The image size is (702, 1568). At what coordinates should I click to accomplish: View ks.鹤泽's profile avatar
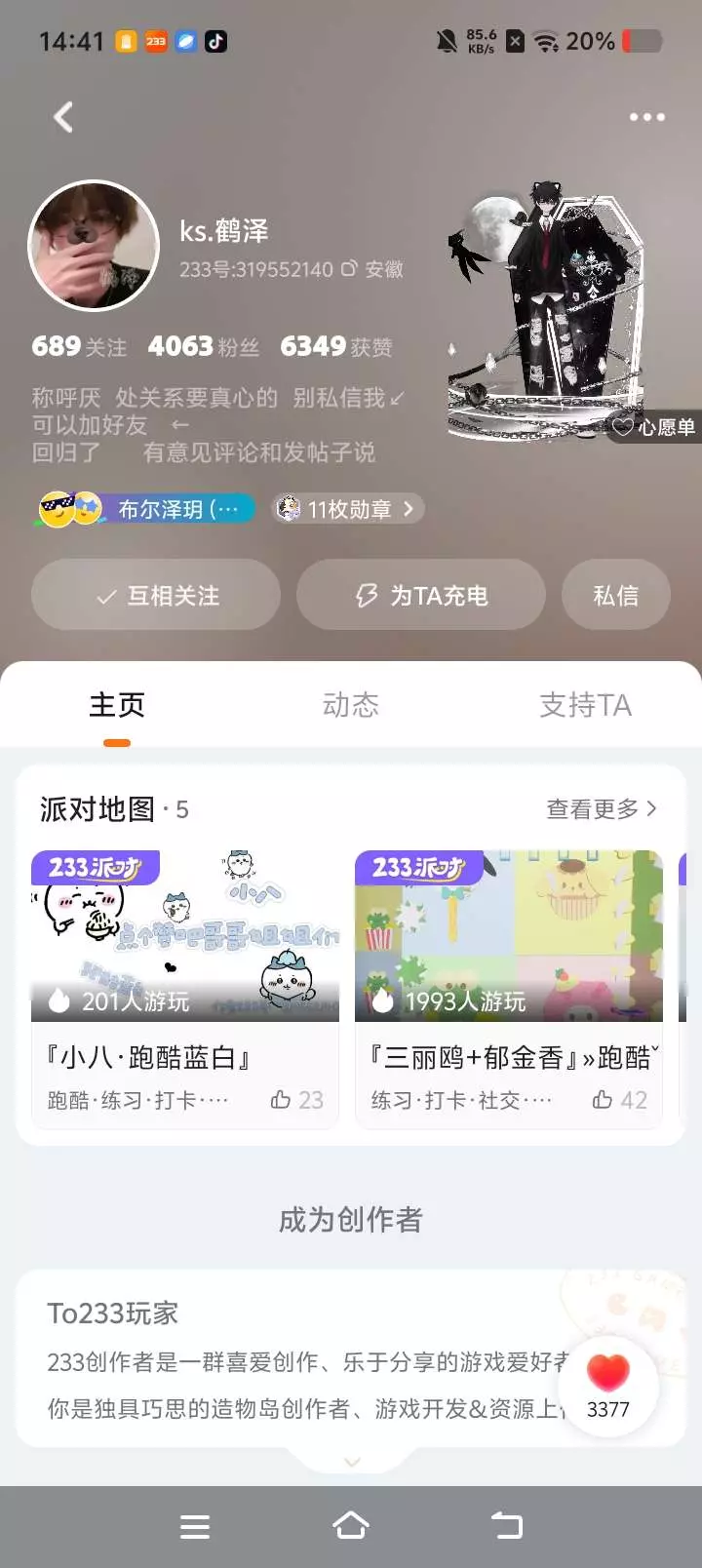point(94,245)
